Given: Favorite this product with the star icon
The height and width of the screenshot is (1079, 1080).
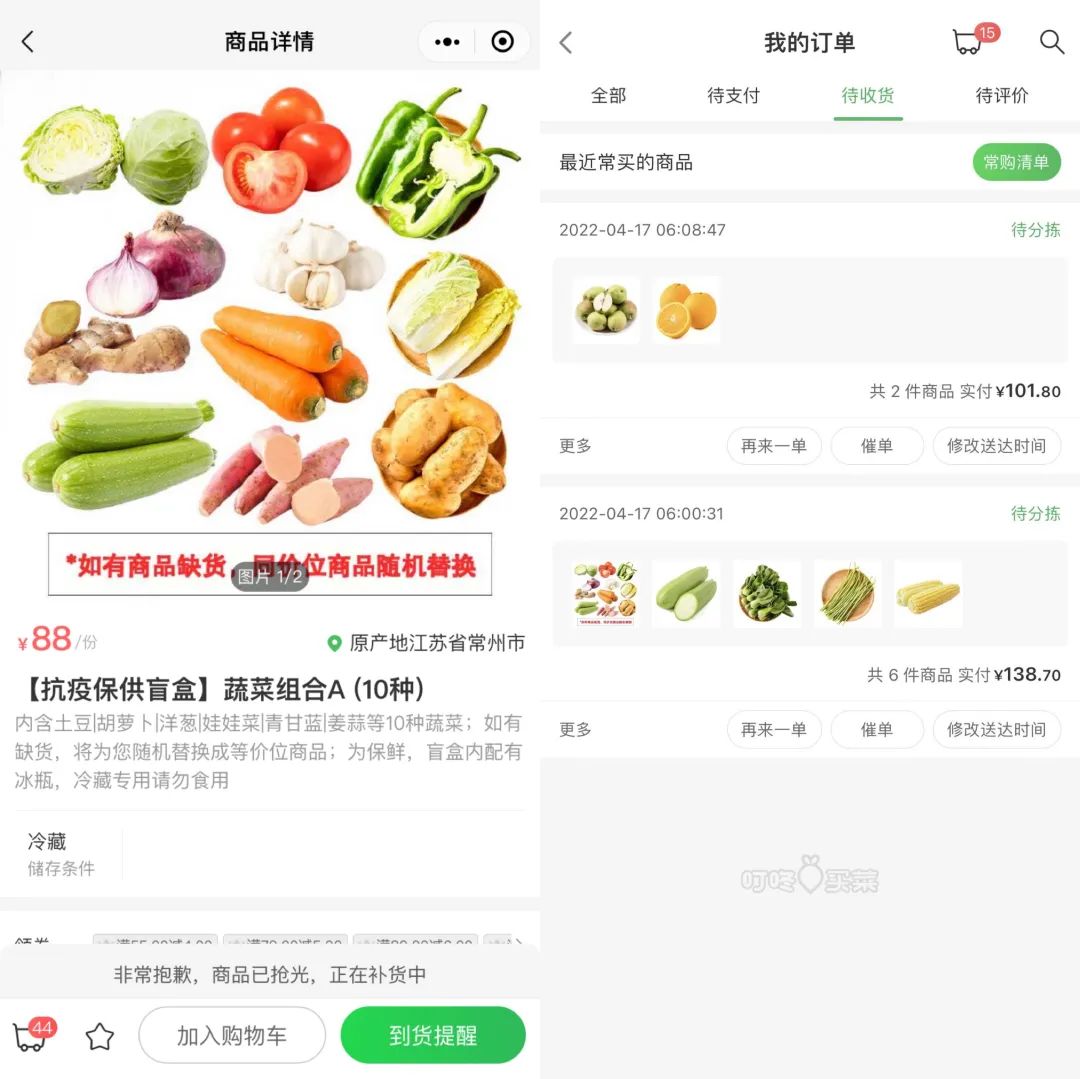Looking at the screenshot, I should point(100,1037).
